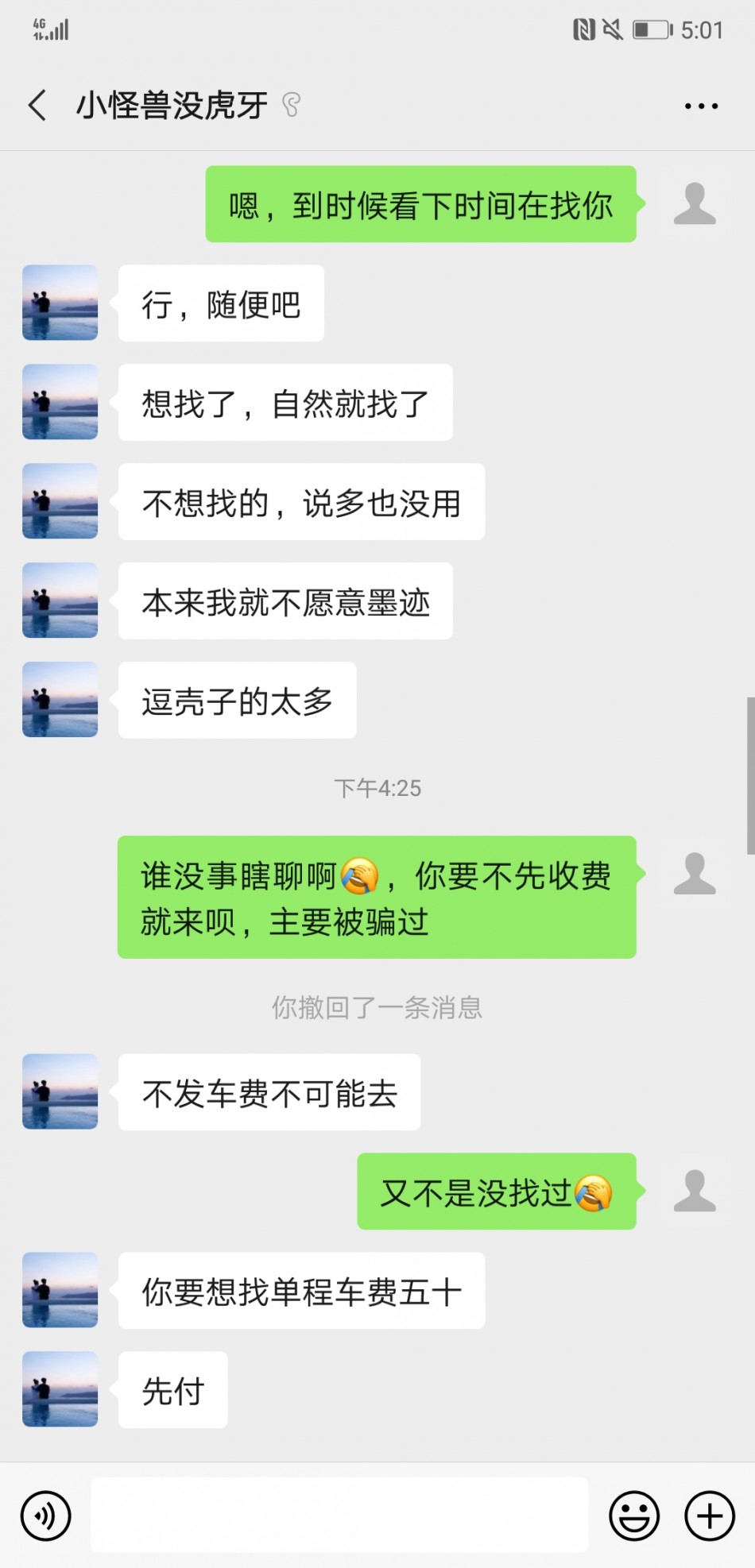The width and height of the screenshot is (755, 1568).
Task: Open the chat overflow menu
Action: (701, 106)
